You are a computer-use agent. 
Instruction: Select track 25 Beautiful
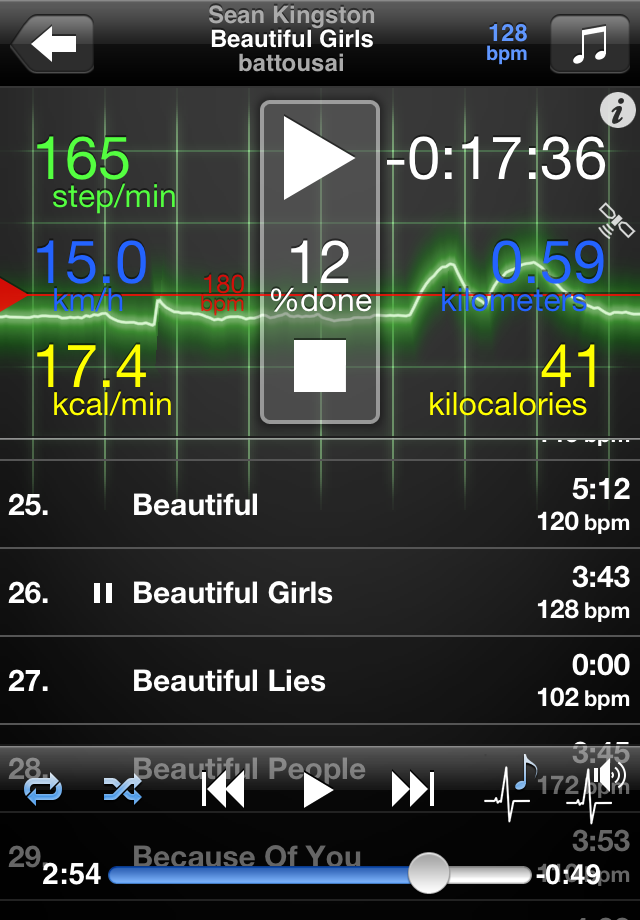pyautogui.click(x=320, y=505)
